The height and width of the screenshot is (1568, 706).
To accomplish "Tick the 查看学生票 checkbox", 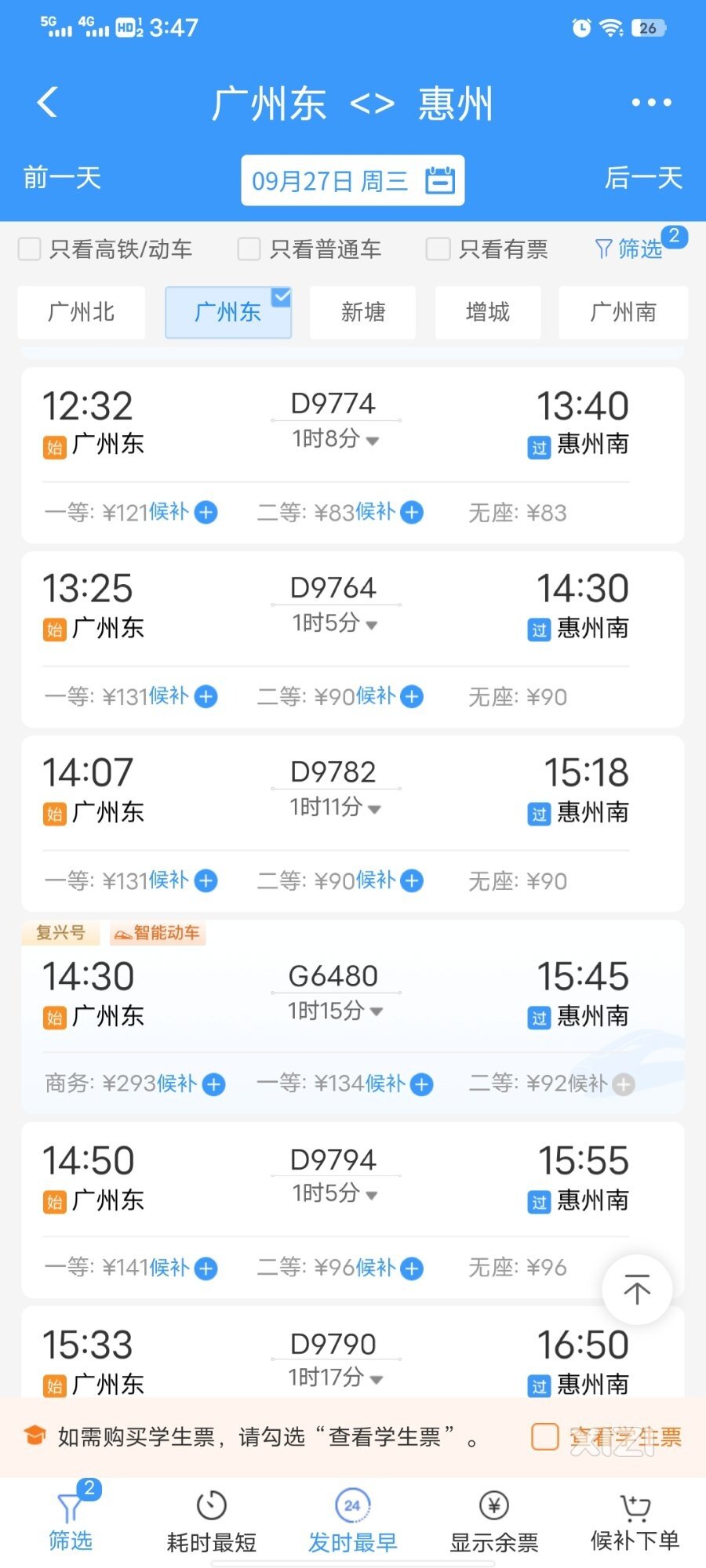I will pos(544,1437).
